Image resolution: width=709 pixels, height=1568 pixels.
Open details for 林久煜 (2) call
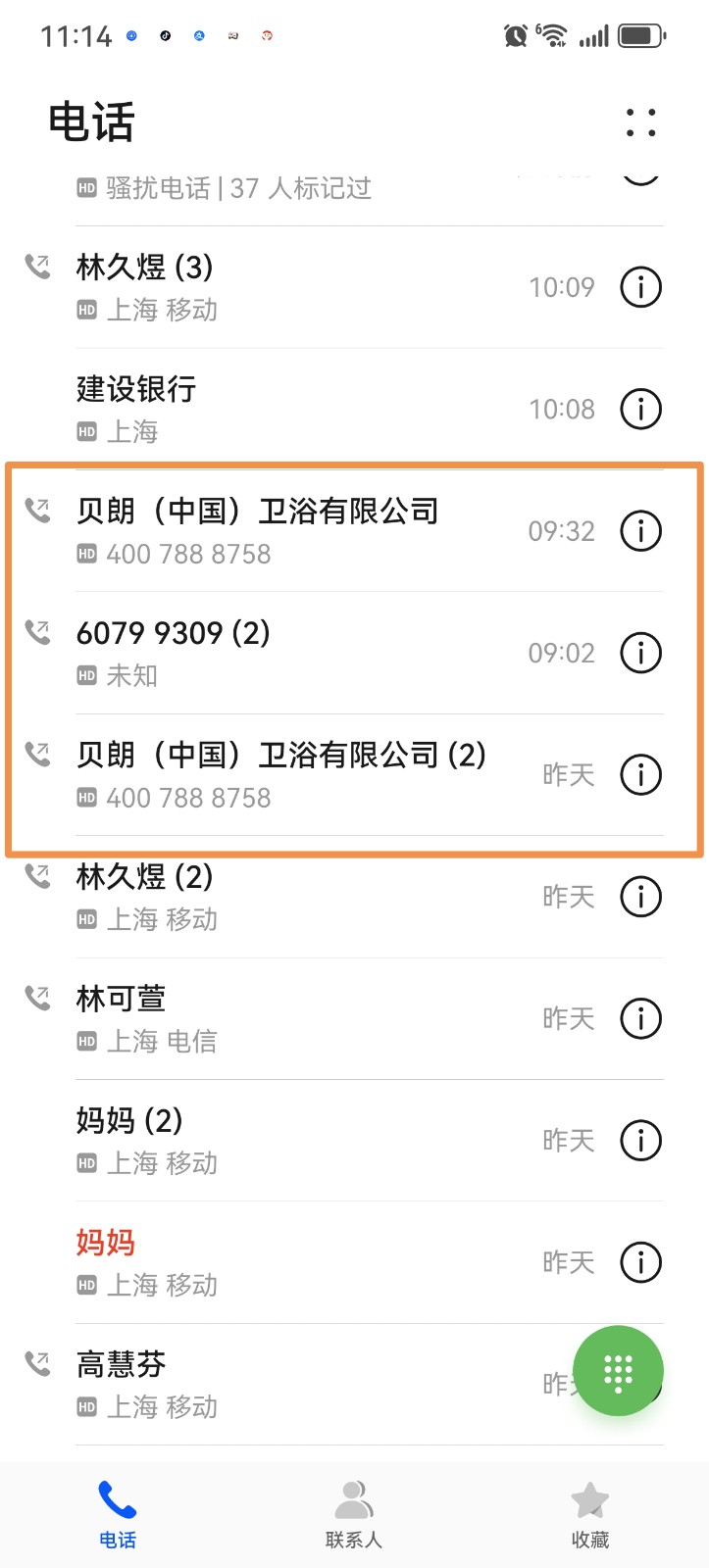[x=641, y=897]
